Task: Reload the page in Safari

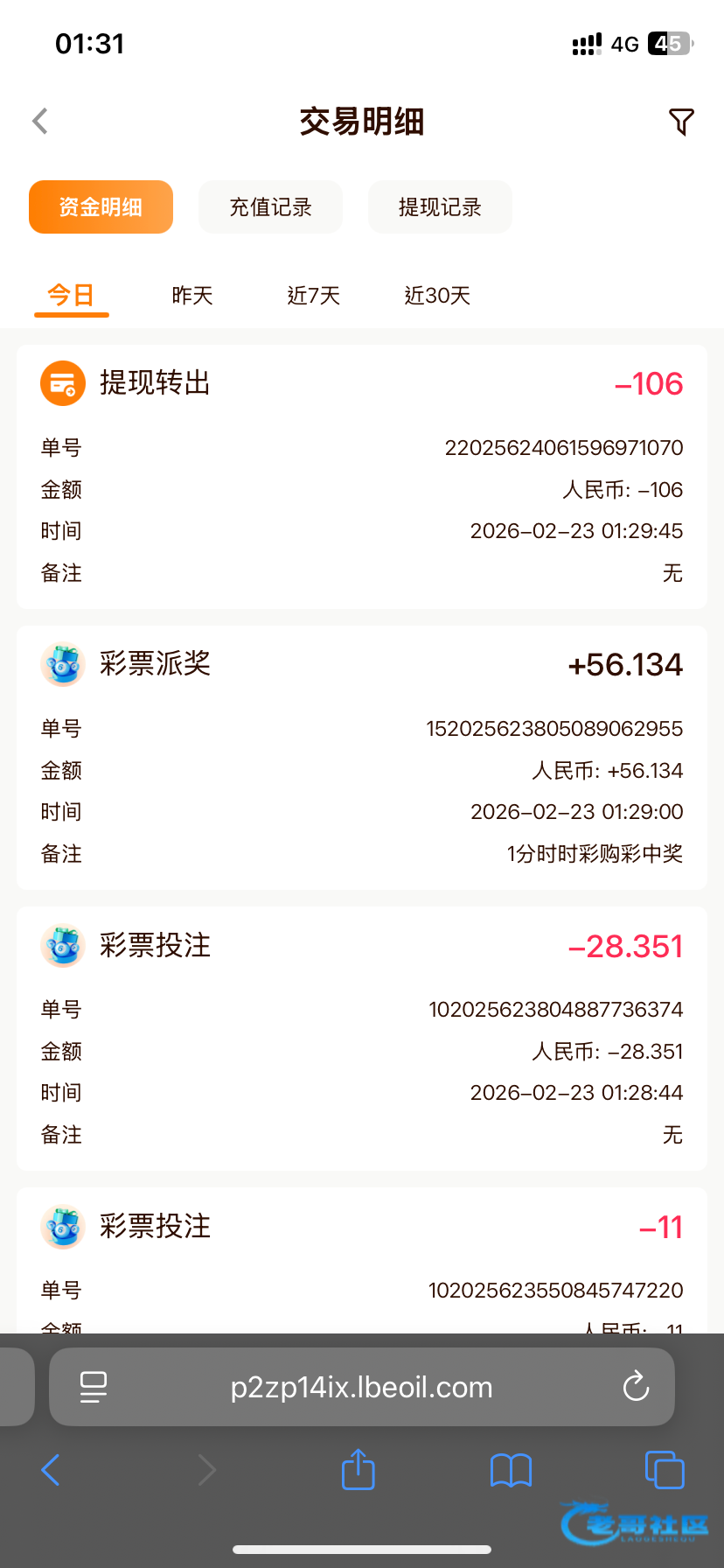Action: (x=636, y=1387)
